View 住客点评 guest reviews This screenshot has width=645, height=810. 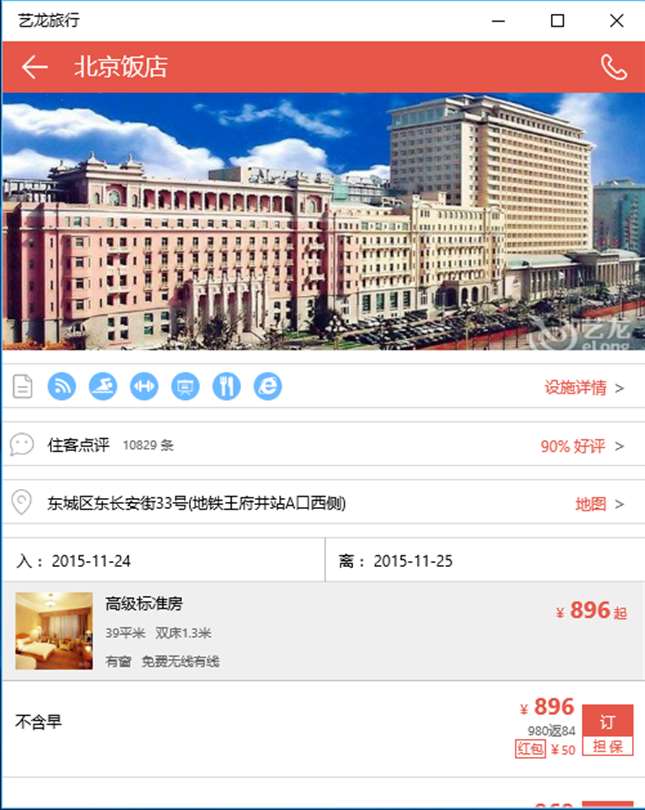pyautogui.click(x=320, y=446)
